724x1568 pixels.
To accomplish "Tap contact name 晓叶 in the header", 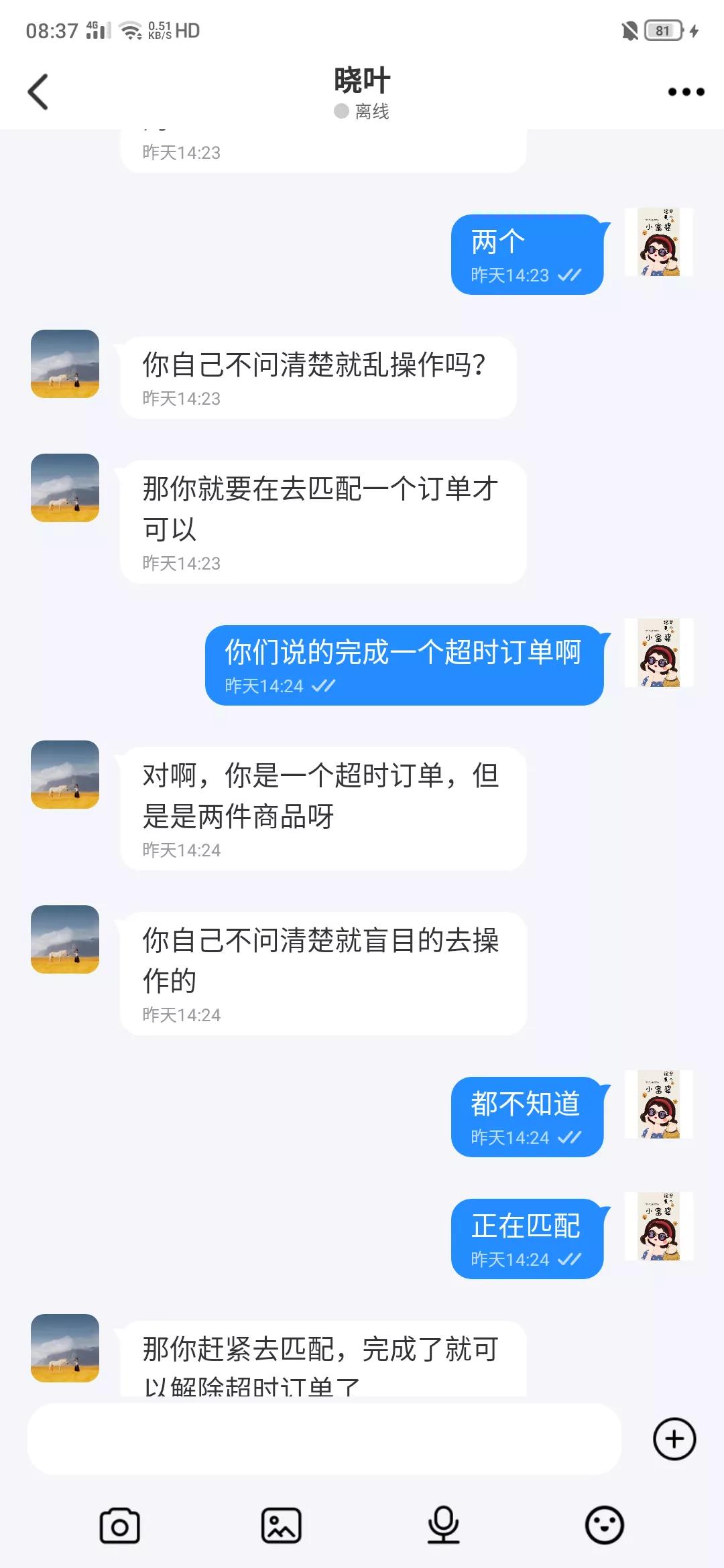I will (x=361, y=78).
